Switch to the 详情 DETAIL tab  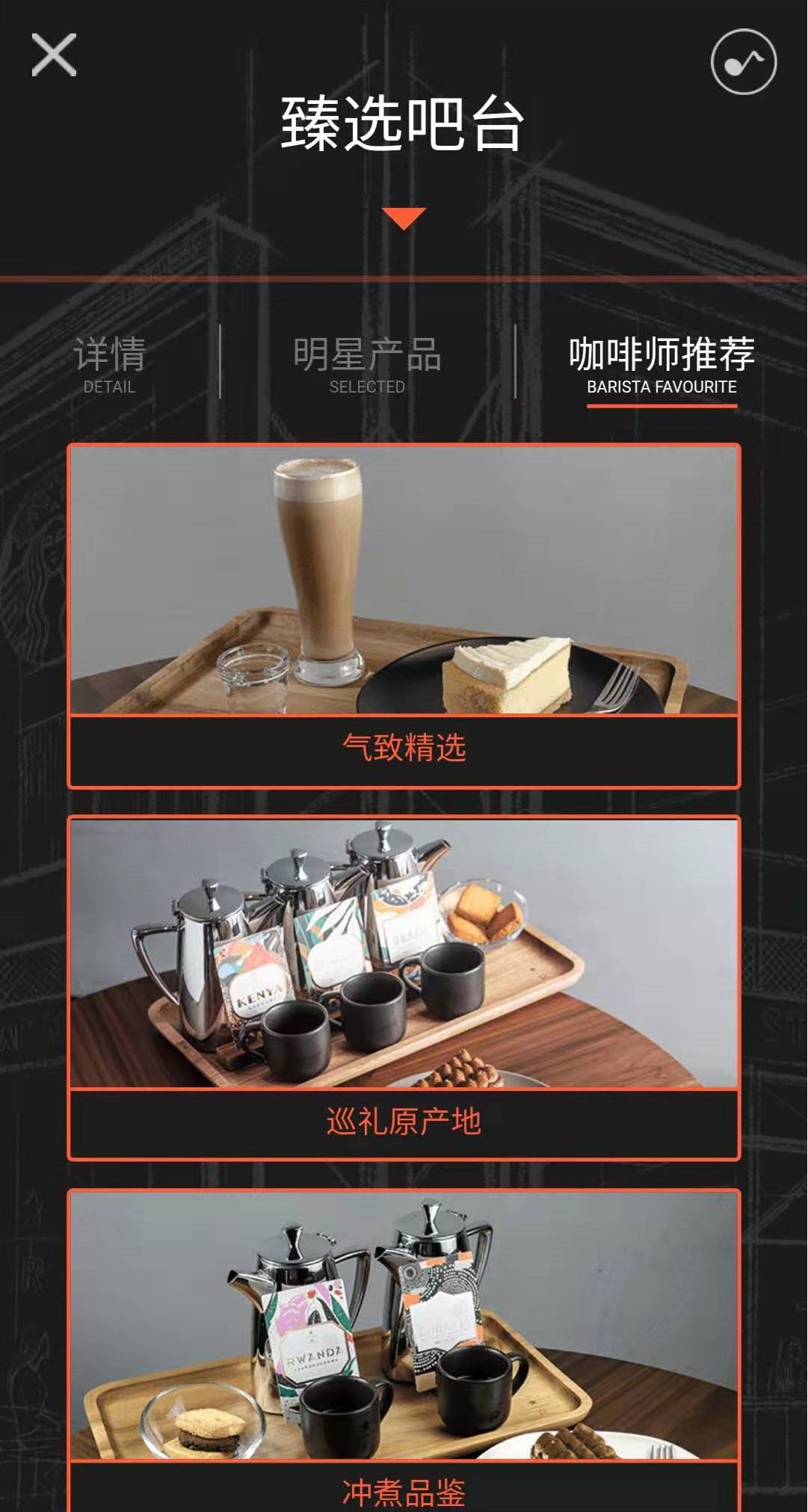coord(109,364)
